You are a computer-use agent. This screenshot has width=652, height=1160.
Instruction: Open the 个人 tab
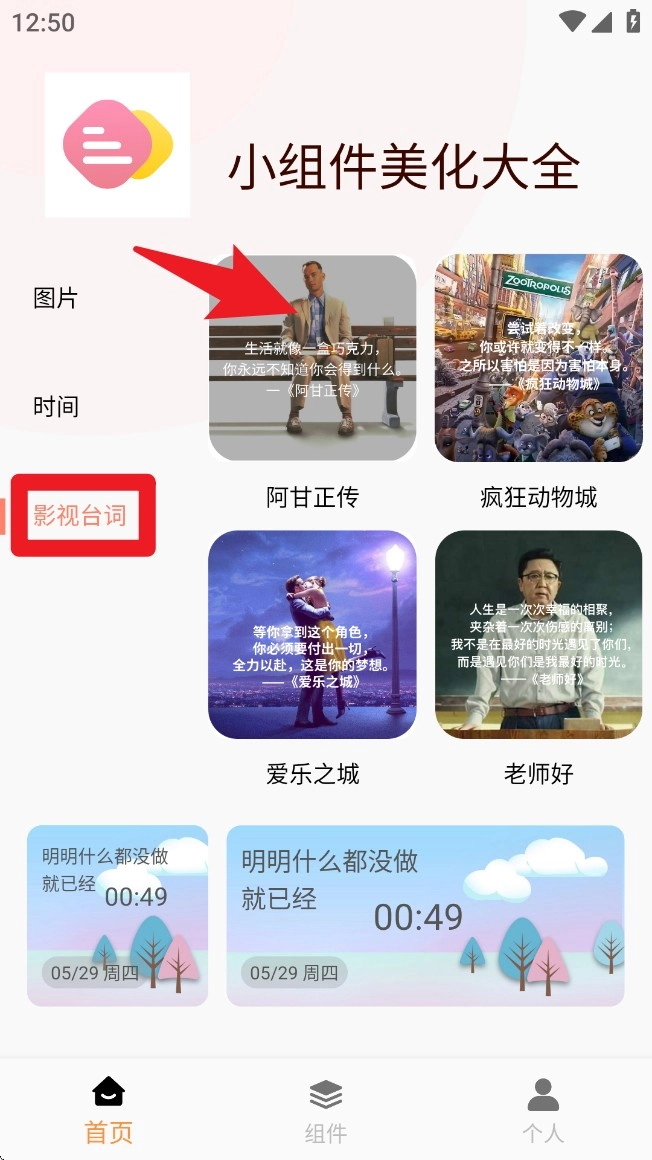(x=543, y=1110)
